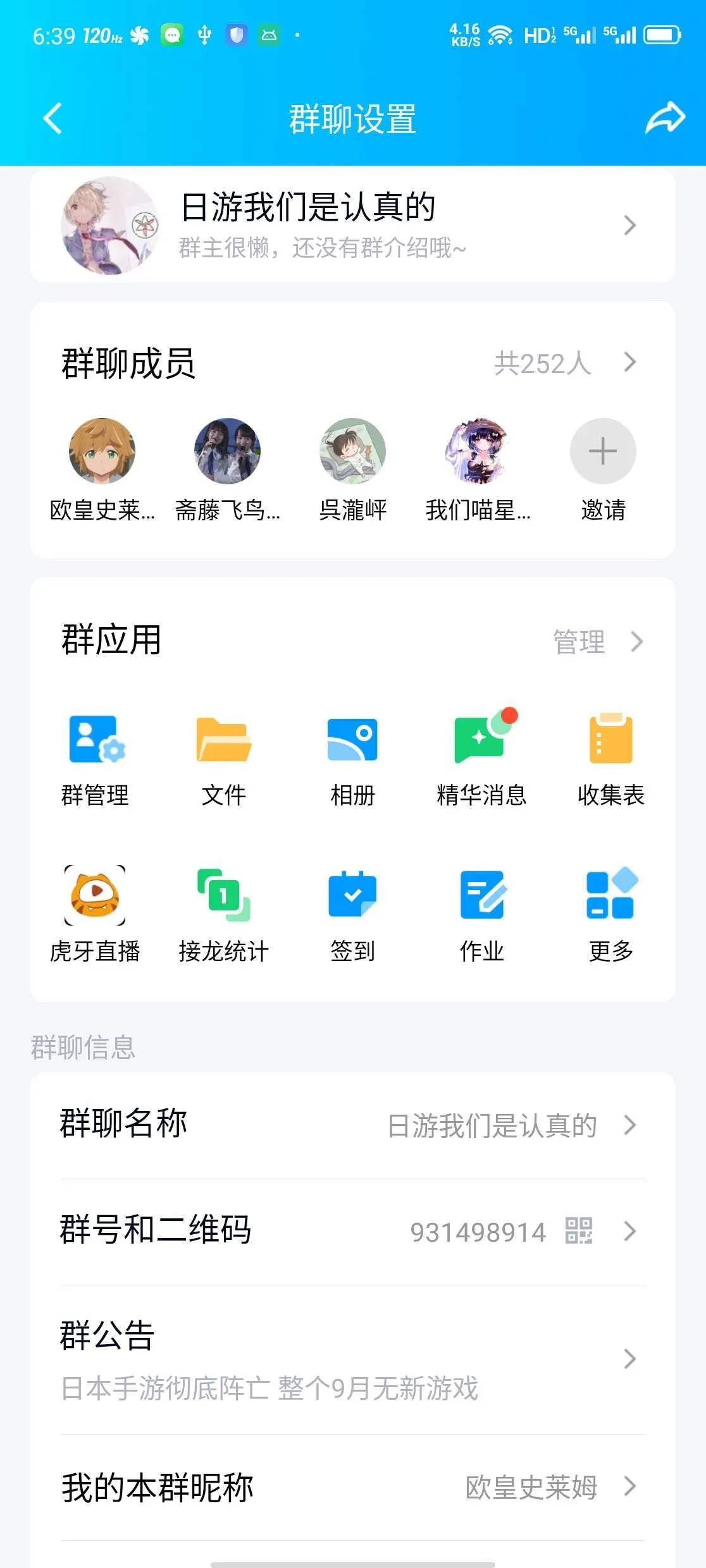Share this group via the arrow icon
This screenshot has height=1568, width=706.
pos(664,118)
